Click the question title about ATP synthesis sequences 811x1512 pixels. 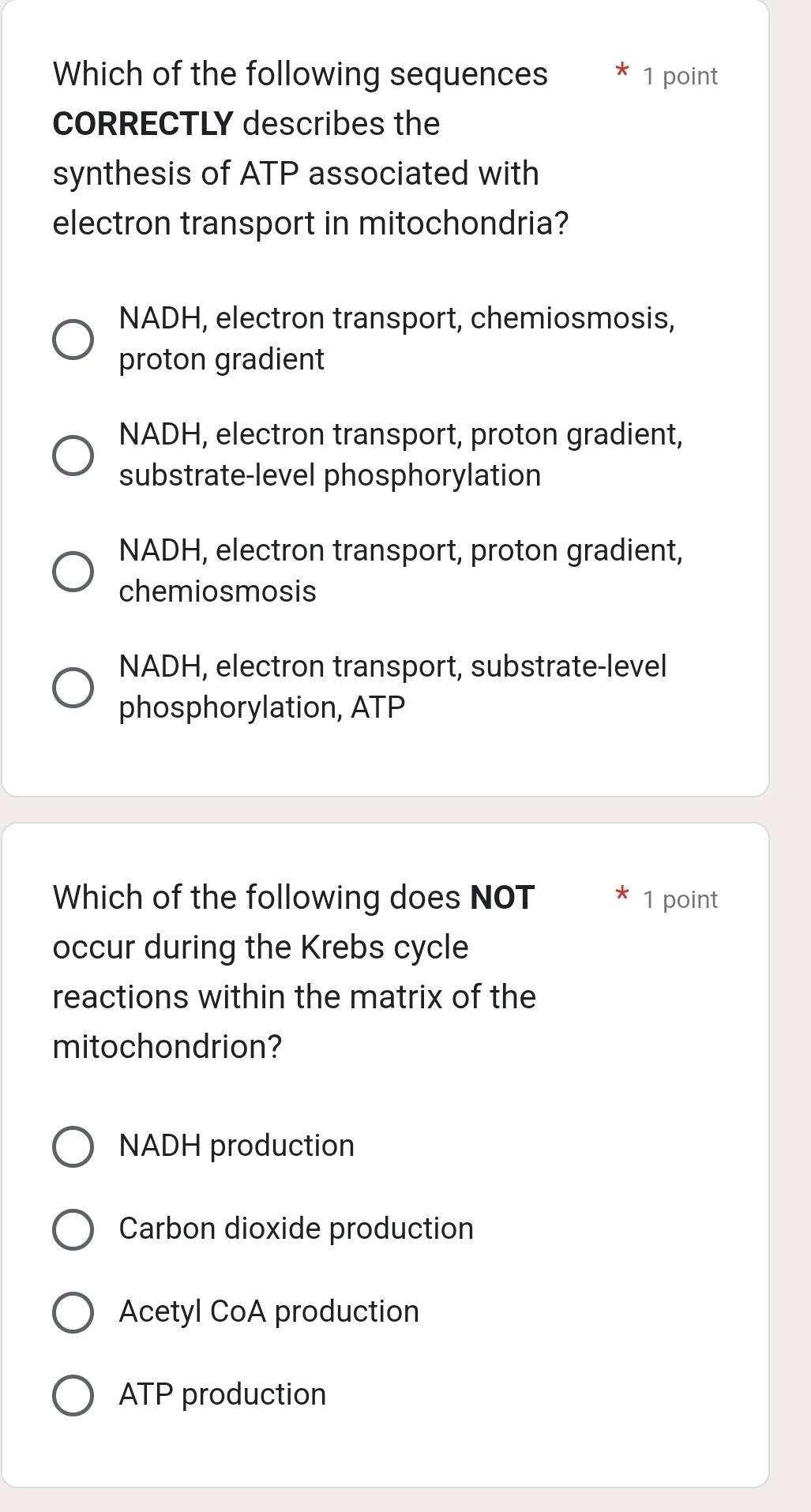300,74
